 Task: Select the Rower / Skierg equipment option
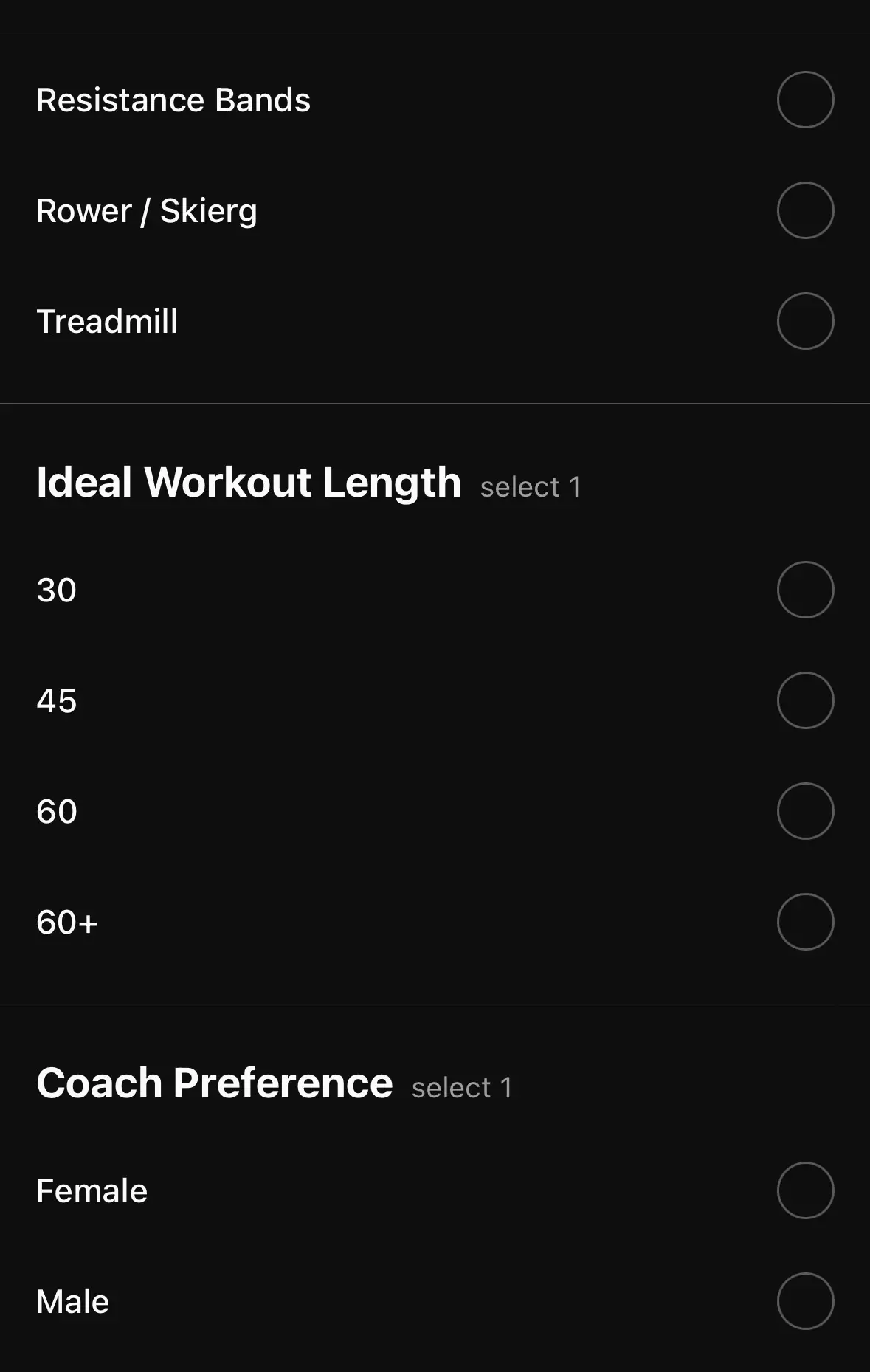tap(804, 210)
